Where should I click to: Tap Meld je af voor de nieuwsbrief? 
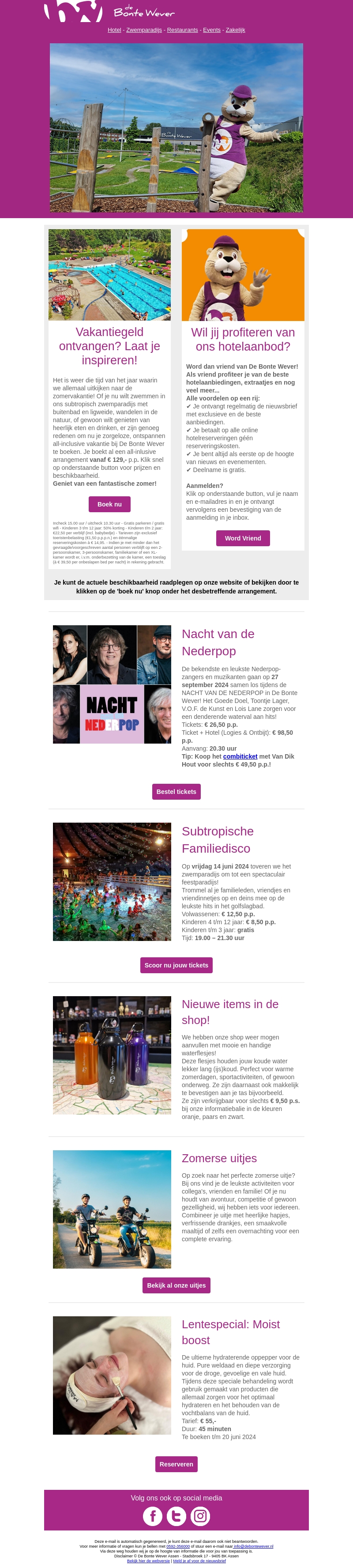(x=199, y=1560)
